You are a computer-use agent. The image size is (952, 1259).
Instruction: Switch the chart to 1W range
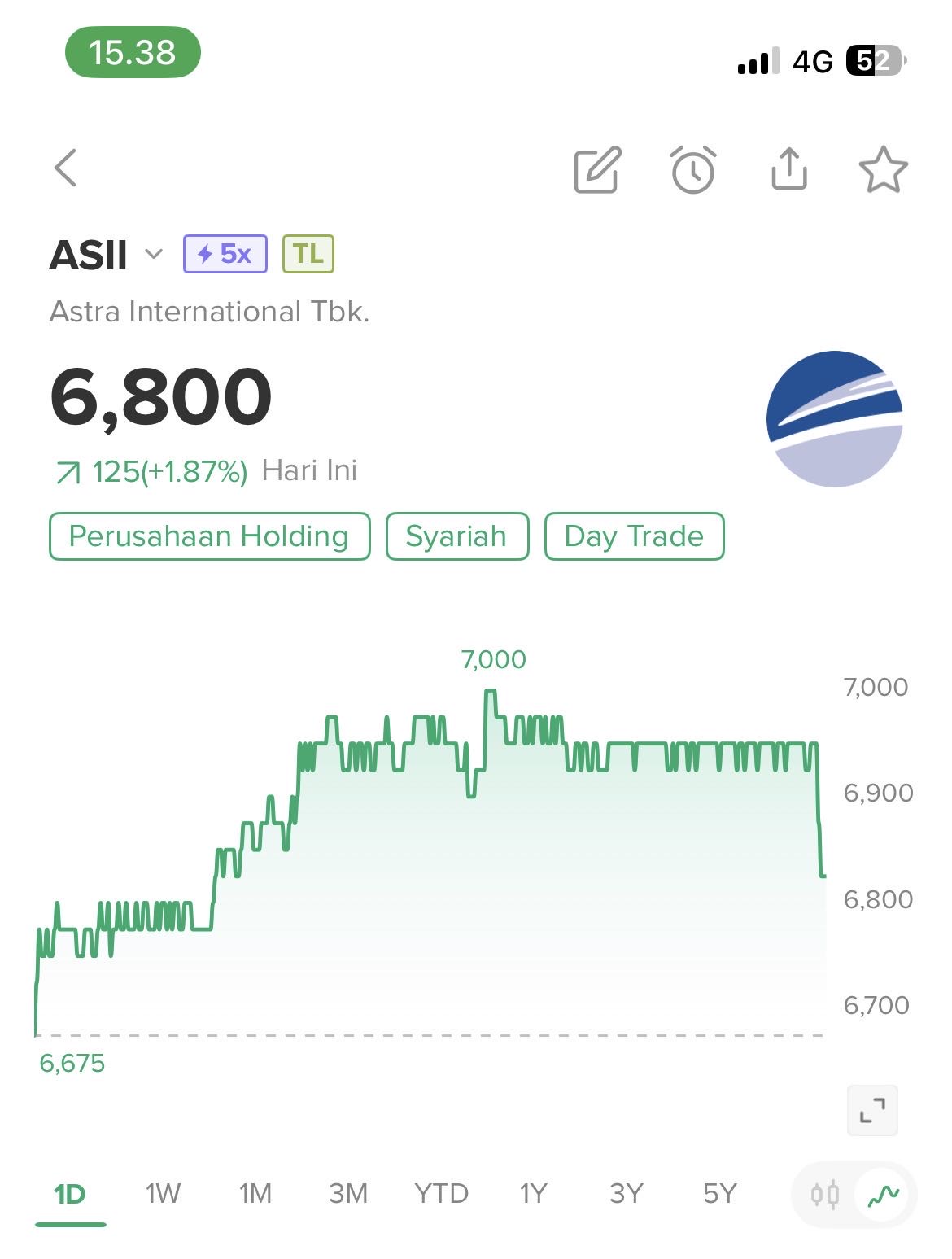click(163, 1194)
